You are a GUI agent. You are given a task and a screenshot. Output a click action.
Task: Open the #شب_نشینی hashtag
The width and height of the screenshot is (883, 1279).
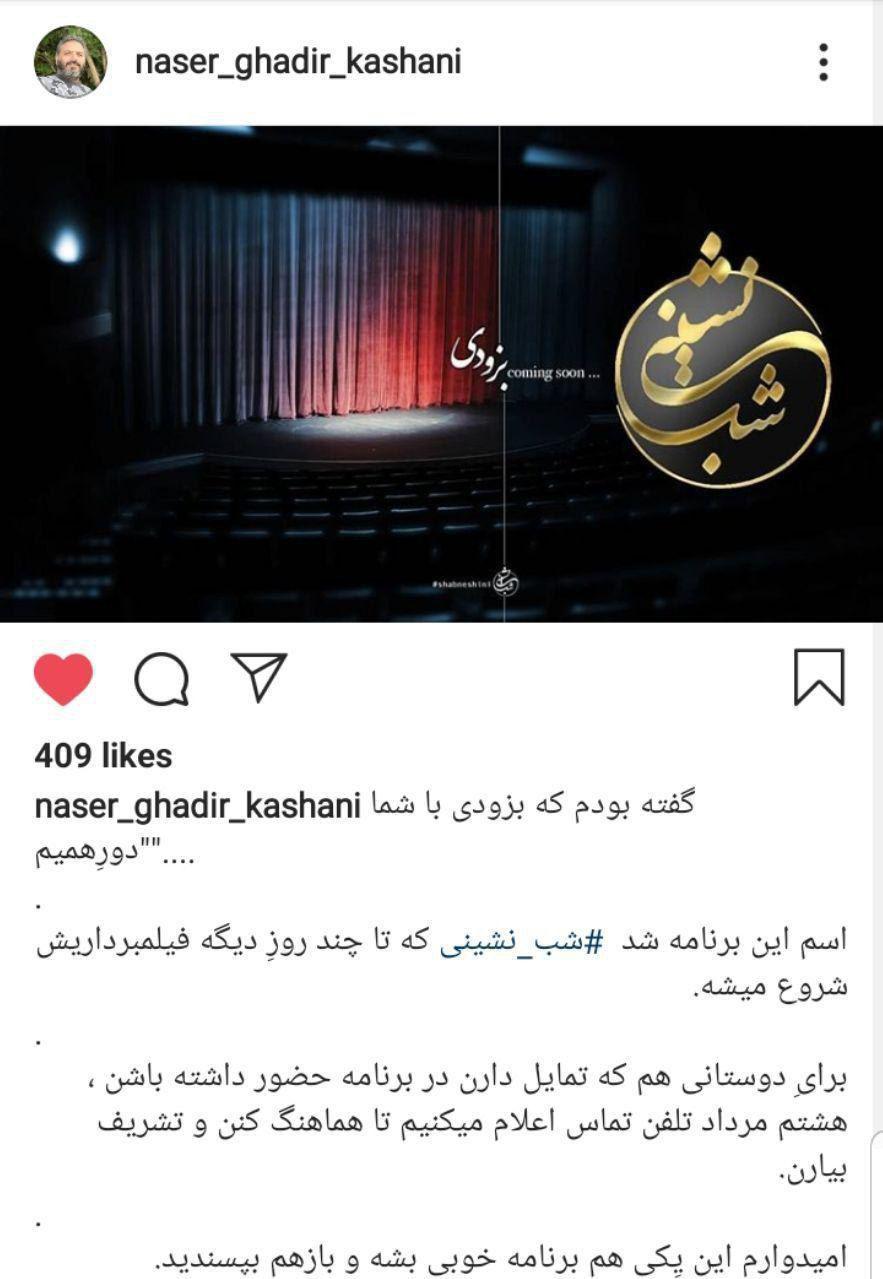507,942
